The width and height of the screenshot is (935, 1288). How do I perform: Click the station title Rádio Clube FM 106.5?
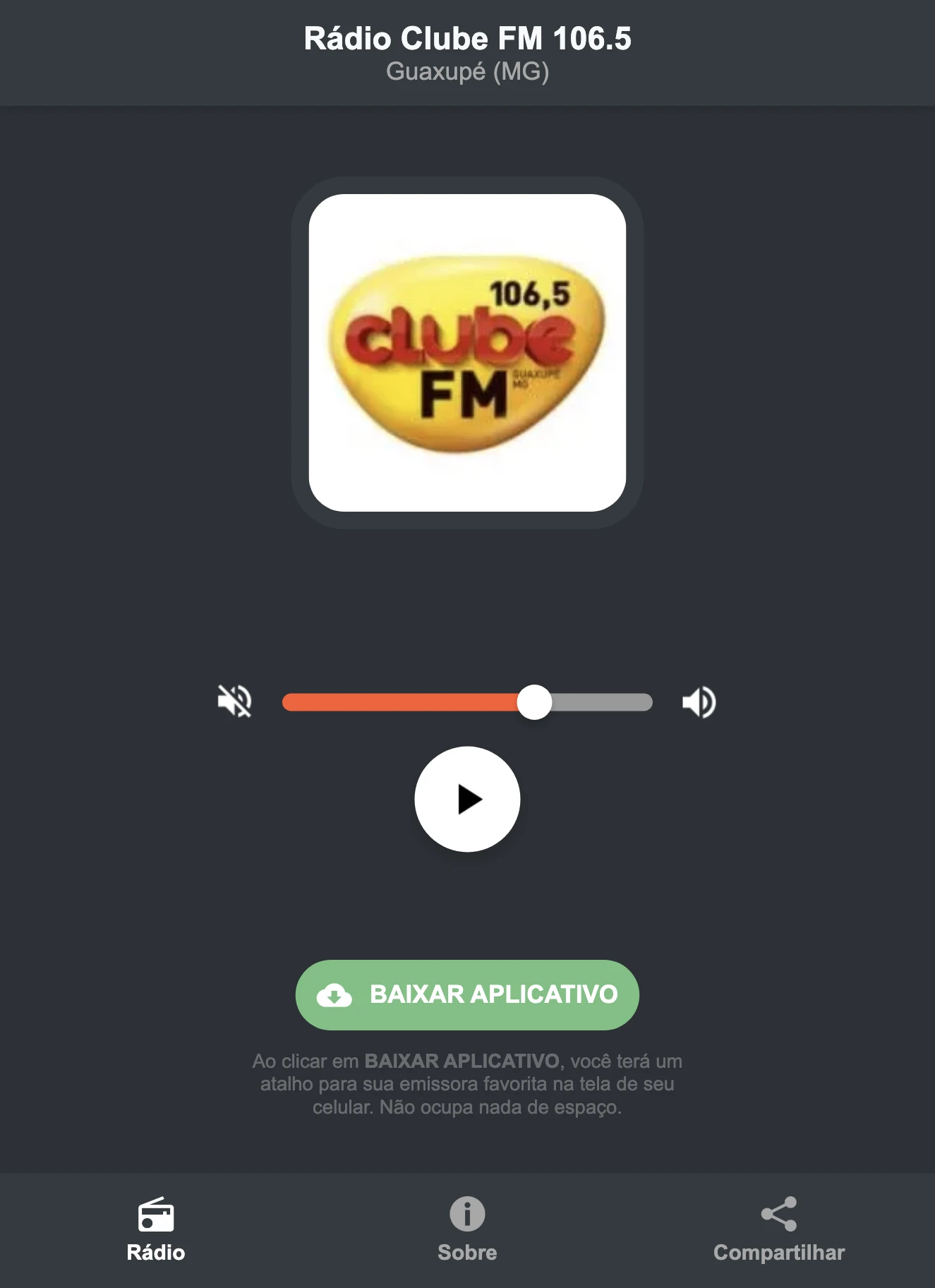pyautogui.click(x=467, y=40)
